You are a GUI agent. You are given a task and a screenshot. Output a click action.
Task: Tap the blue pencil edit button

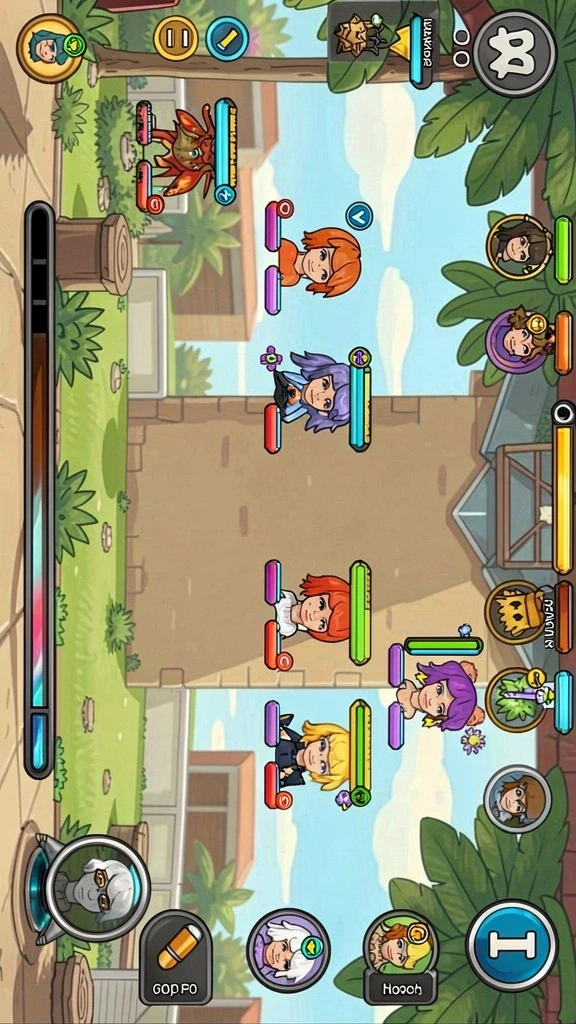pyautogui.click(x=227, y=39)
